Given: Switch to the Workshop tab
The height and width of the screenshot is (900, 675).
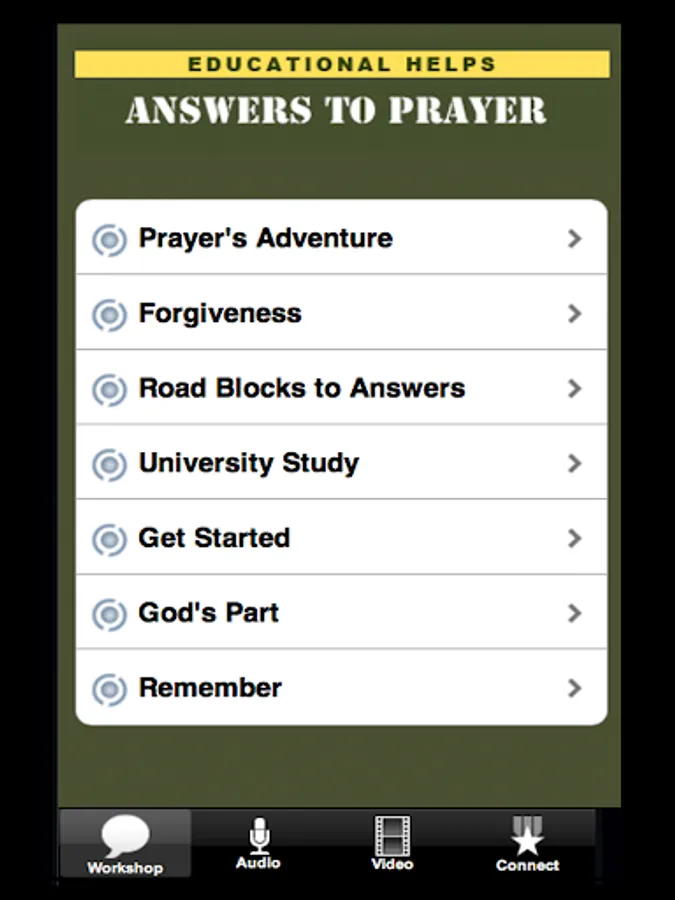Looking at the screenshot, I should [125, 845].
